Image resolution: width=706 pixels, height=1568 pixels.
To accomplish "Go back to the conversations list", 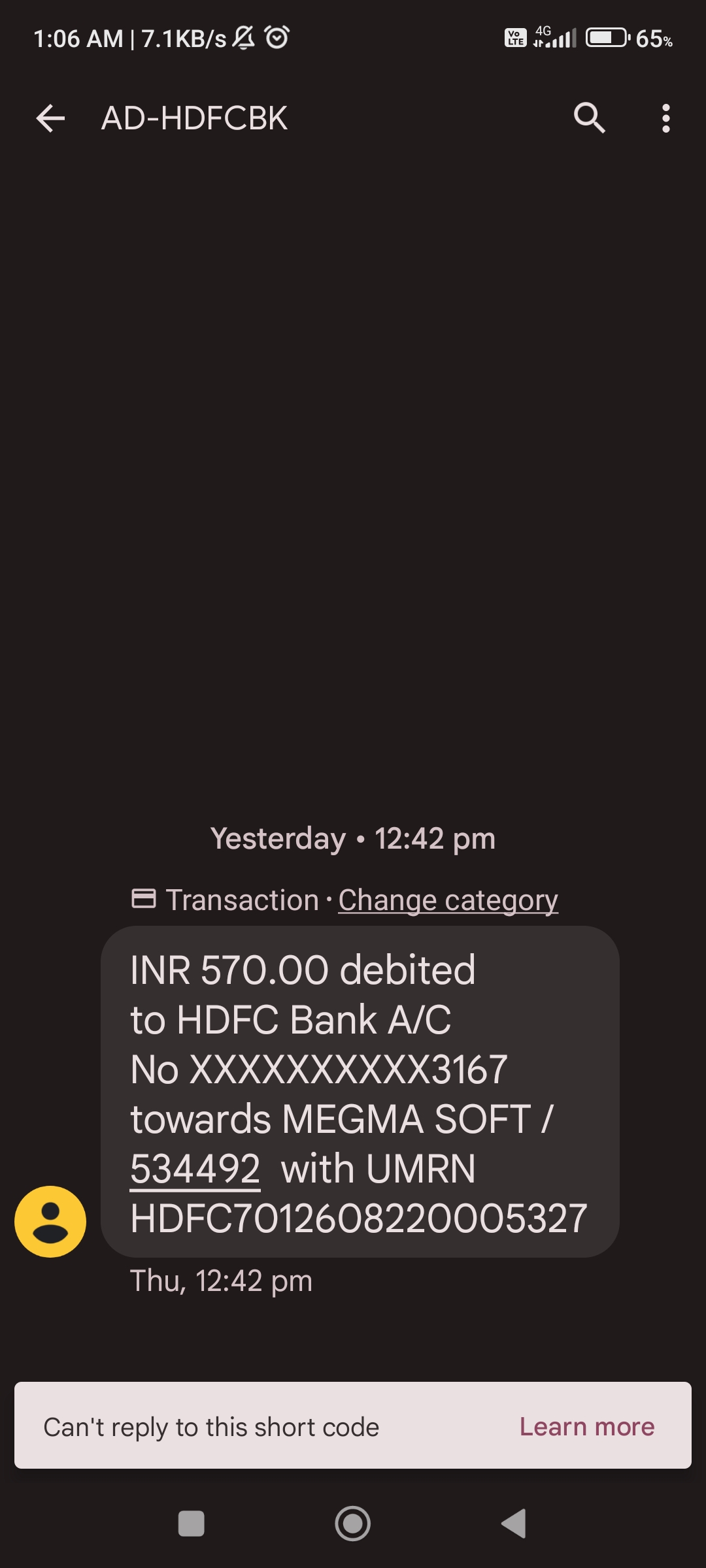I will (50, 118).
